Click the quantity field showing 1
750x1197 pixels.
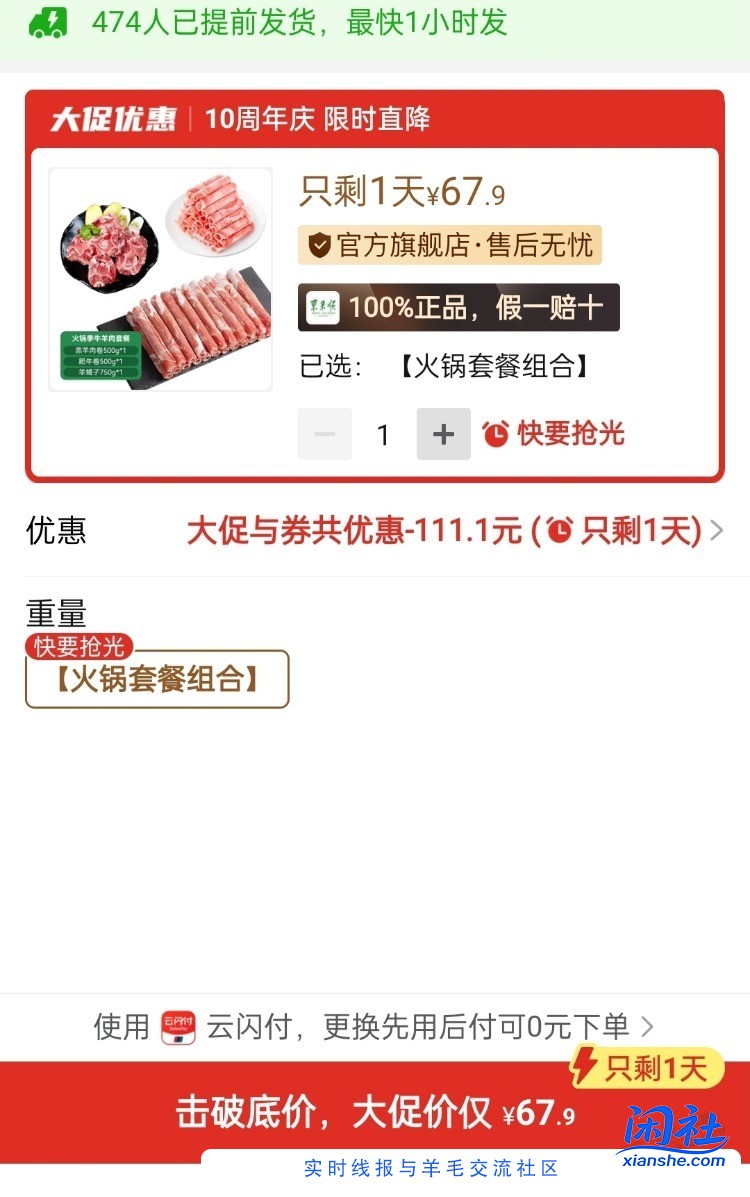point(383,433)
